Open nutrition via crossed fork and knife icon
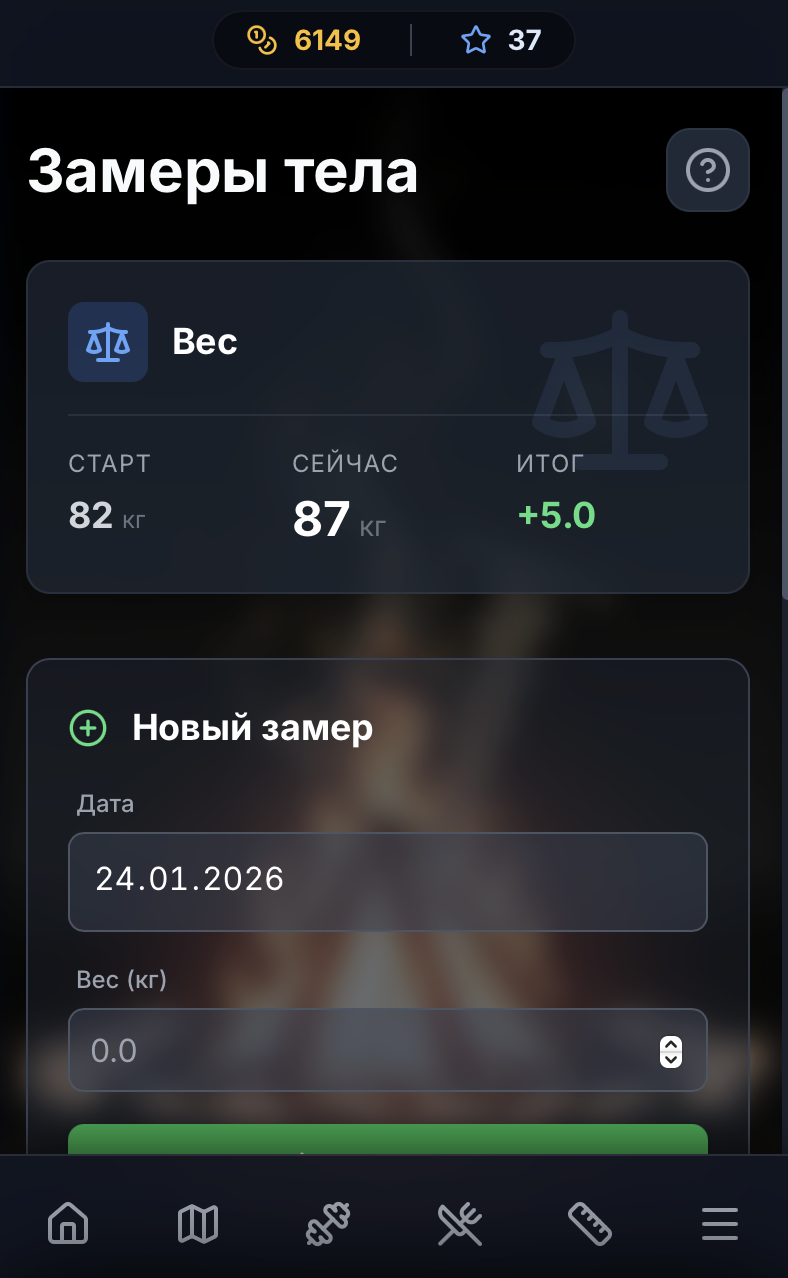Viewport: 788px width, 1278px height. point(459,1223)
